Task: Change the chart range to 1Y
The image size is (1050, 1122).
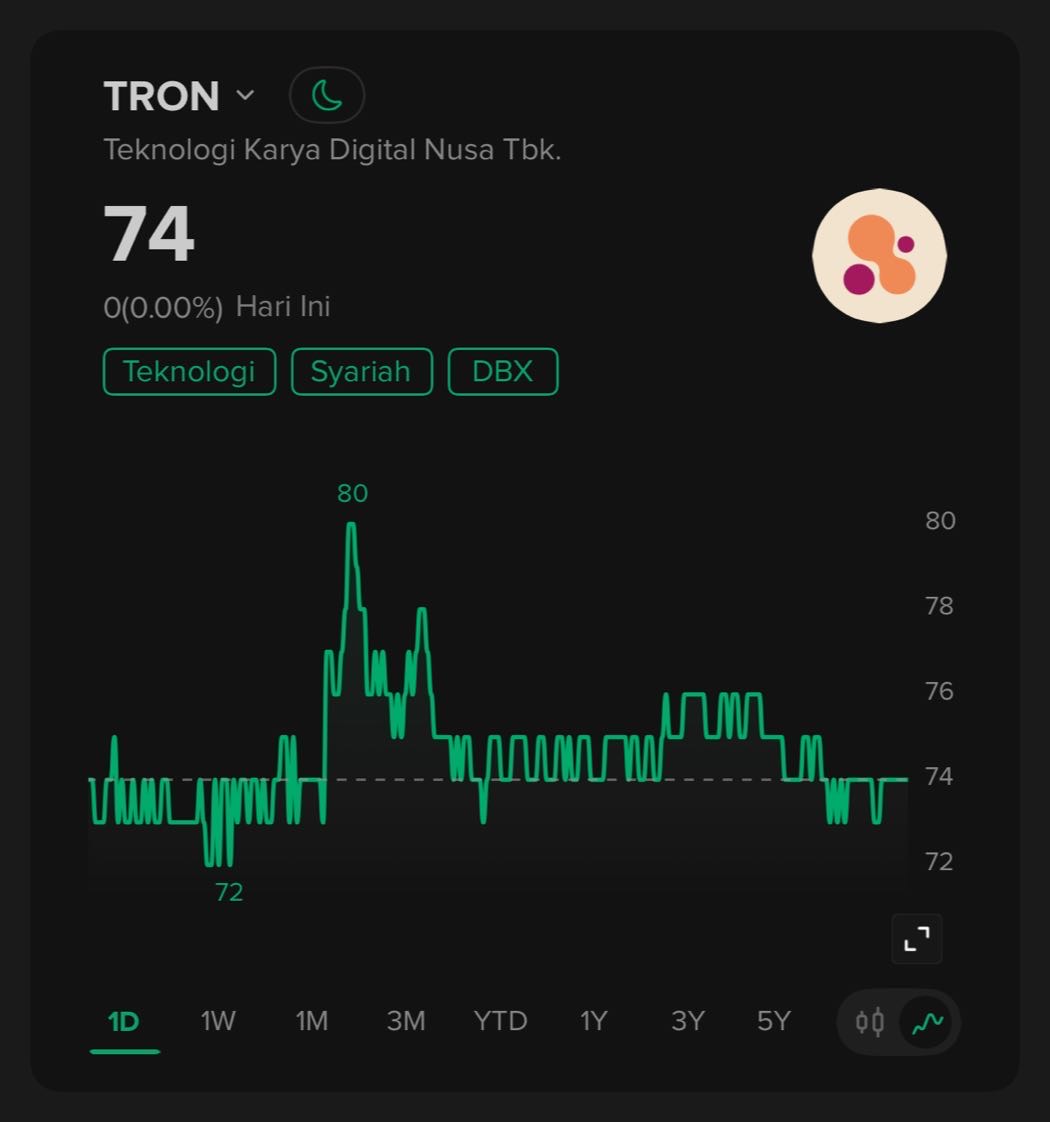Action: click(594, 1021)
